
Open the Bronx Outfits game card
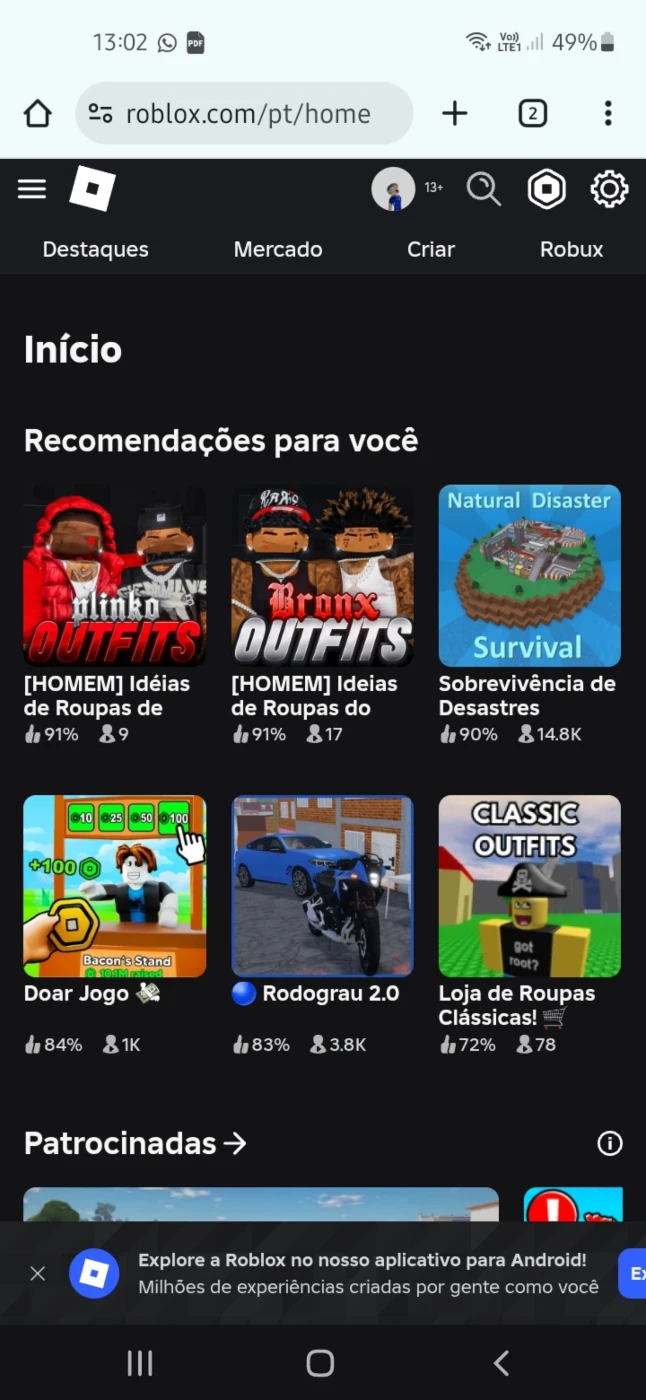coord(322,615)
